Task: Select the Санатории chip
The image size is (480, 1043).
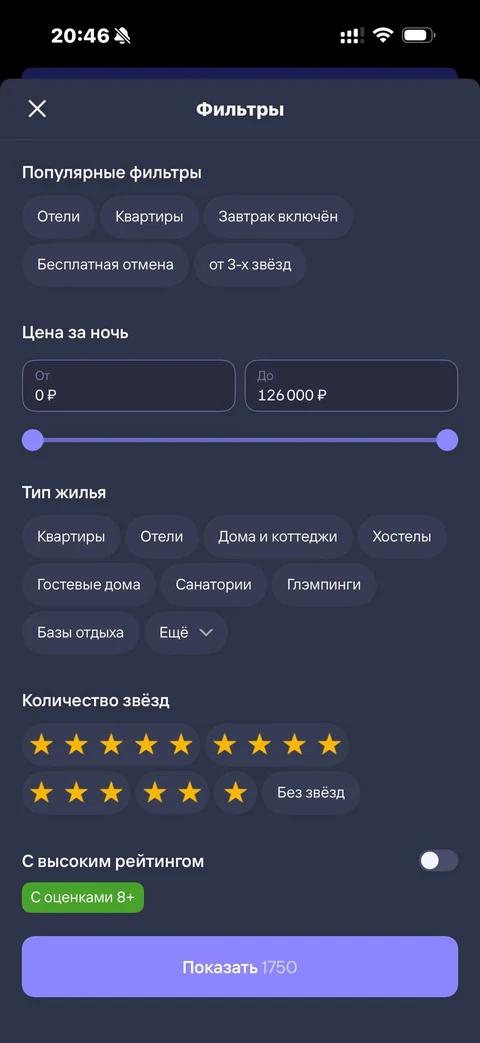Action: click(x=213, y=585)
